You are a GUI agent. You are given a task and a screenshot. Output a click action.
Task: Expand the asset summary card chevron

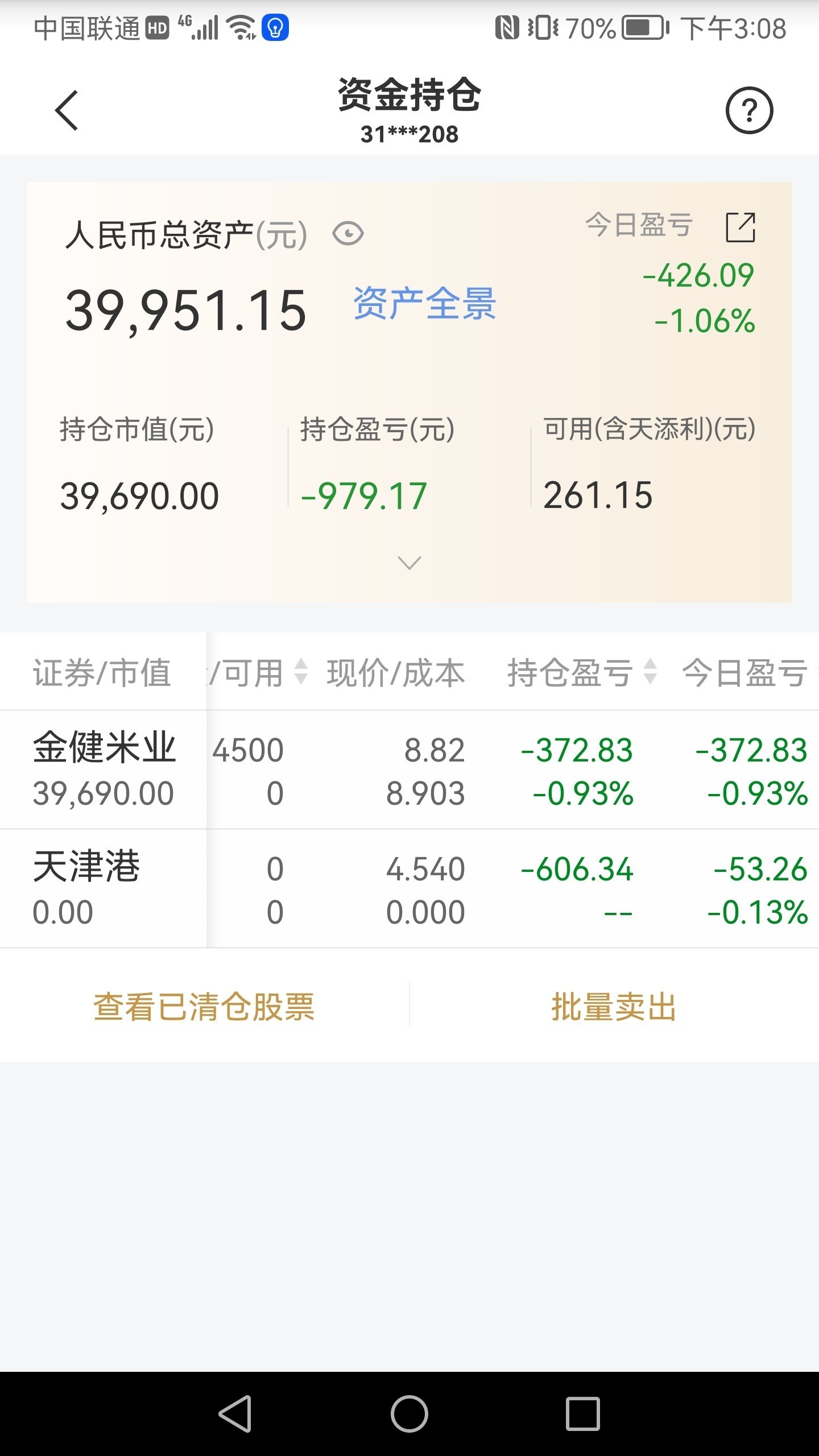[x=409, y=563]
